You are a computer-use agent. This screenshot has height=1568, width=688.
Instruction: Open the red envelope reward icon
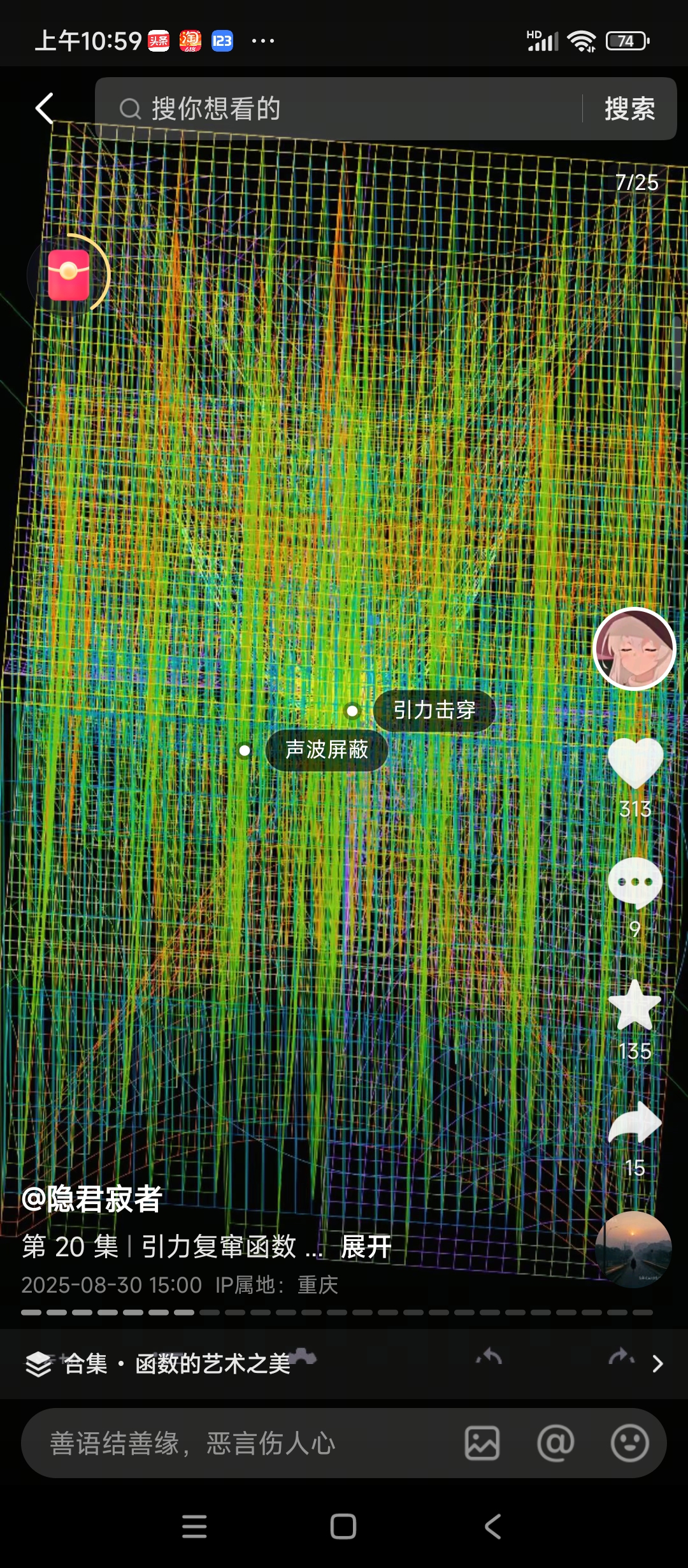tap(69, 275)
